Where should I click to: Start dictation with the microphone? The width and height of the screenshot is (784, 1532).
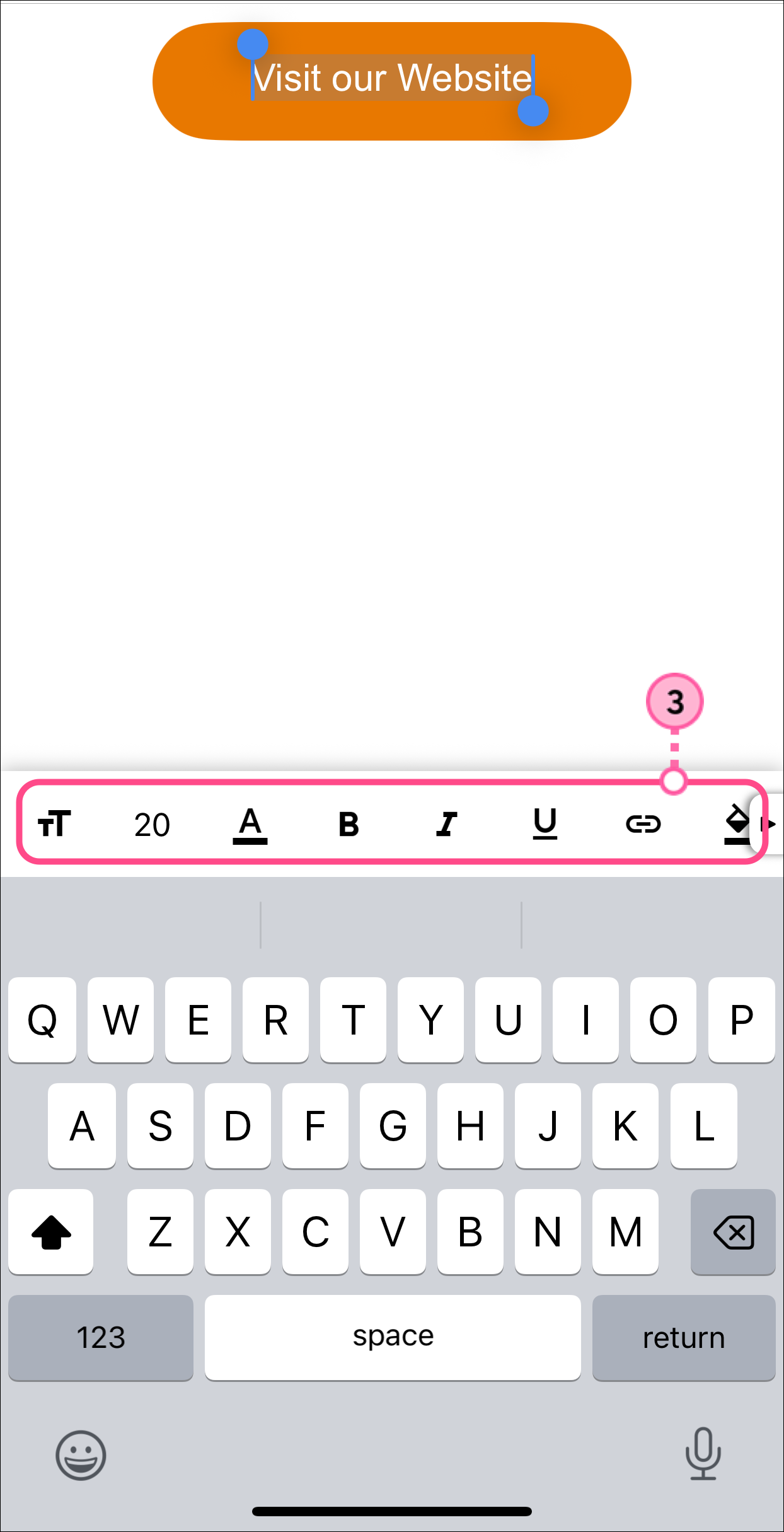pos(703,1454)
